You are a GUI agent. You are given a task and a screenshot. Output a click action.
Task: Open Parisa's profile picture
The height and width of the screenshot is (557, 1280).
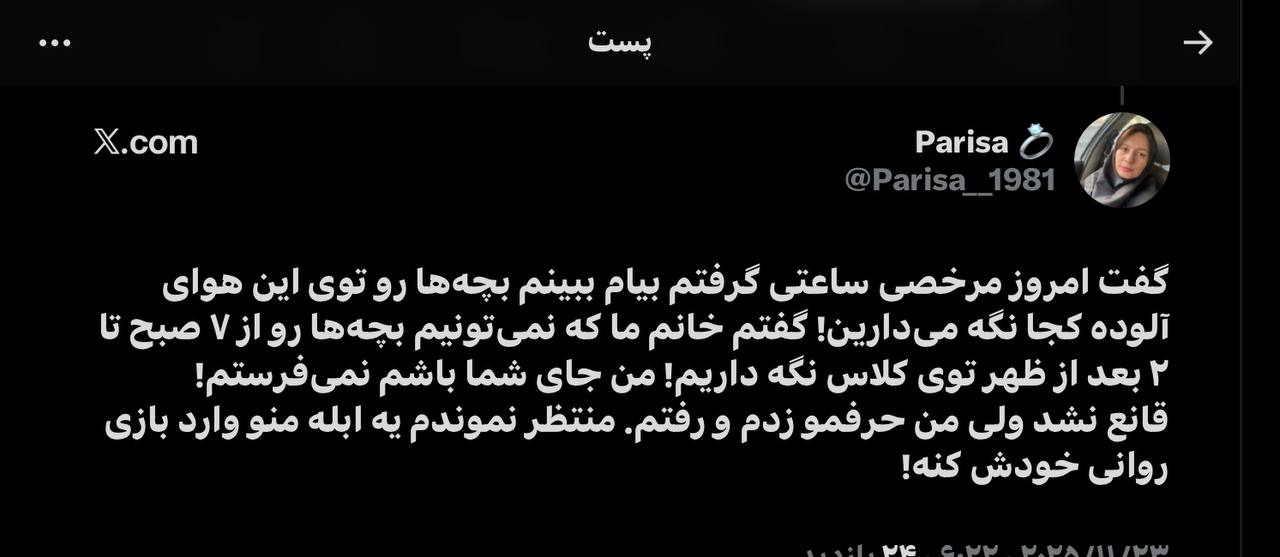pos(1121,160)
